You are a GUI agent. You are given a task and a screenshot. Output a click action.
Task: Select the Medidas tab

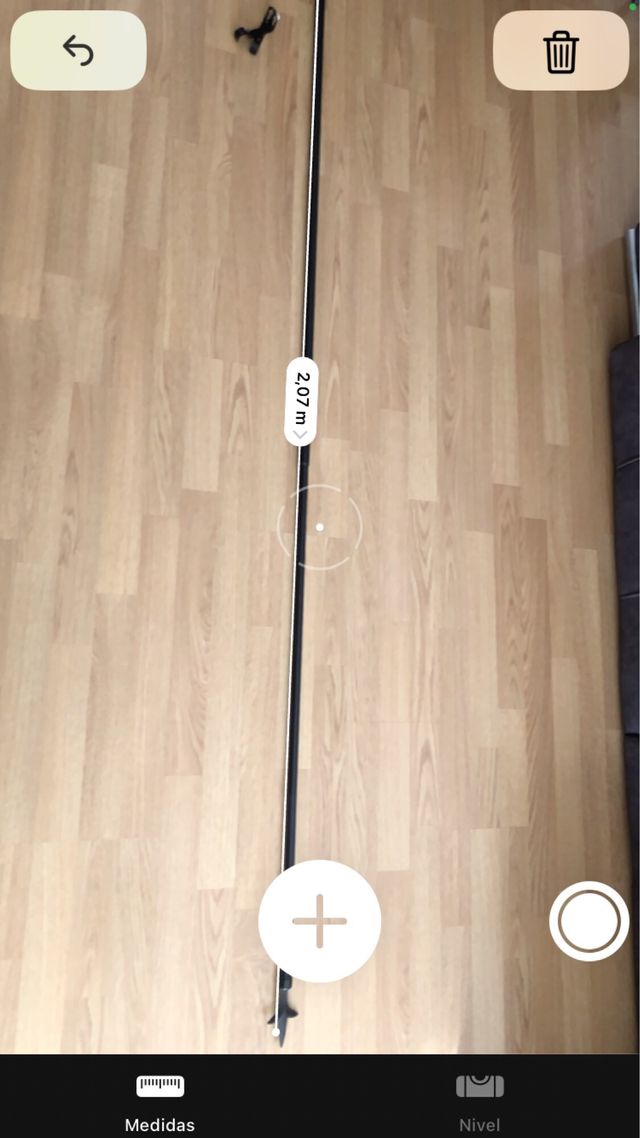[160, 1101]
